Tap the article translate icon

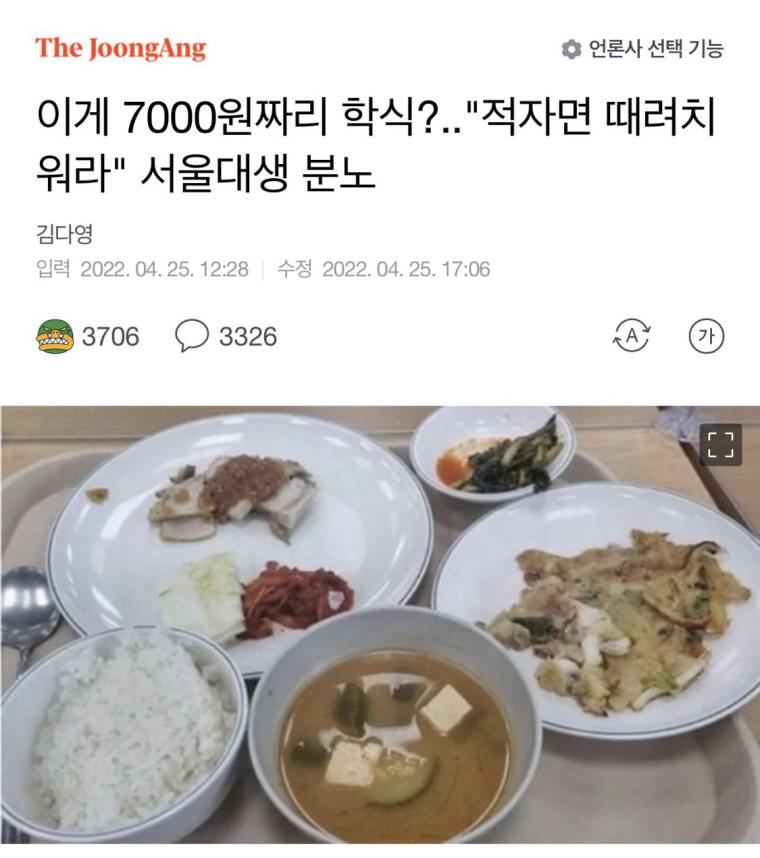pyautogui.click(x=631, y=337)
